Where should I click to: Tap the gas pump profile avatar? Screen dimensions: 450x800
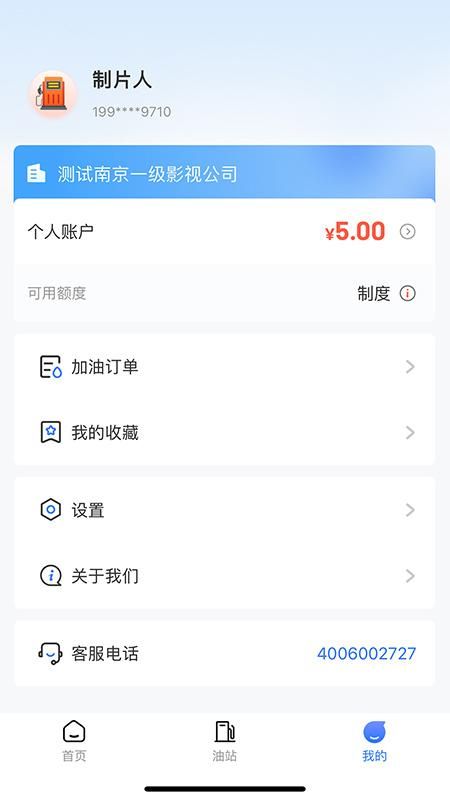(x=53, y=95)
